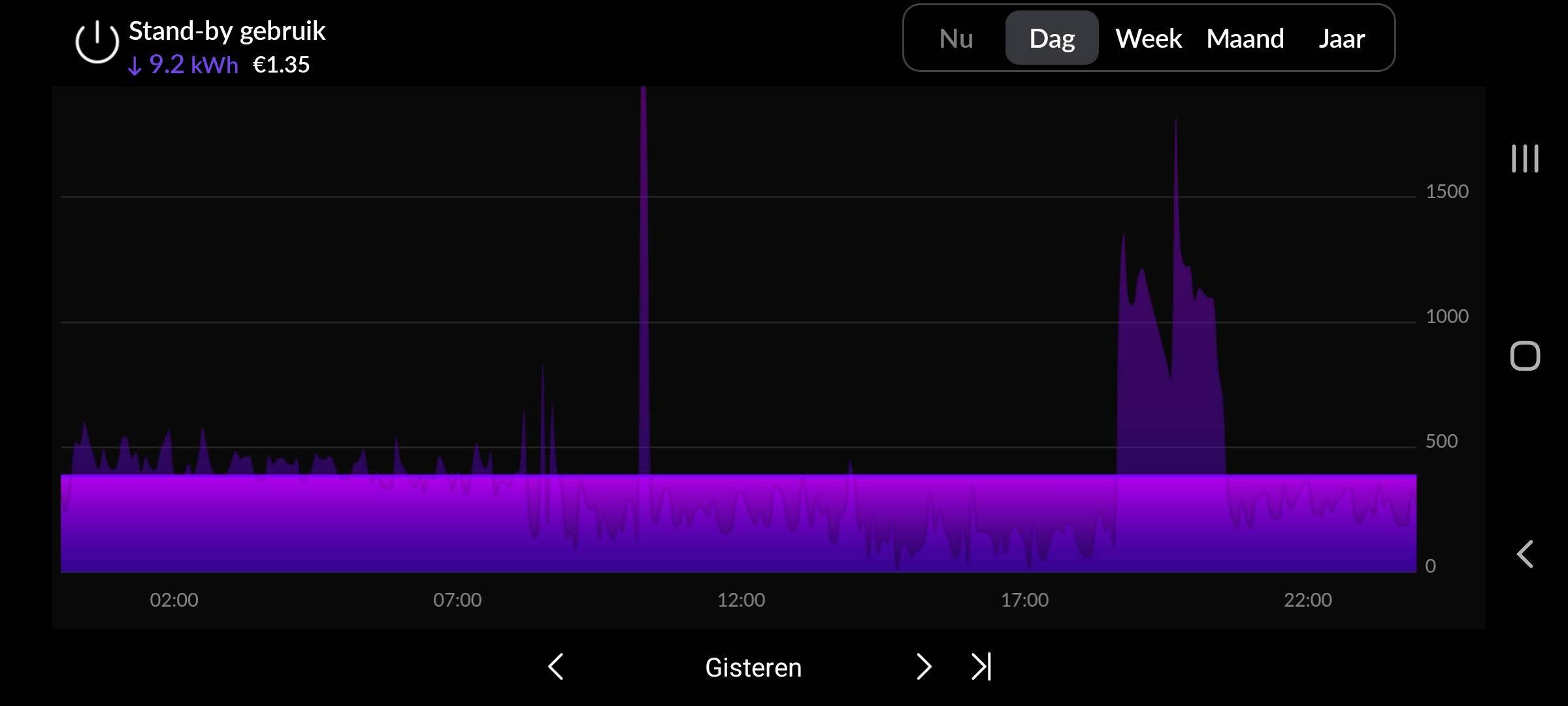Viewport: 1568px width, 706px height.
Task: Go to the day before Gisteren
Action: click(x=556, y=667)
